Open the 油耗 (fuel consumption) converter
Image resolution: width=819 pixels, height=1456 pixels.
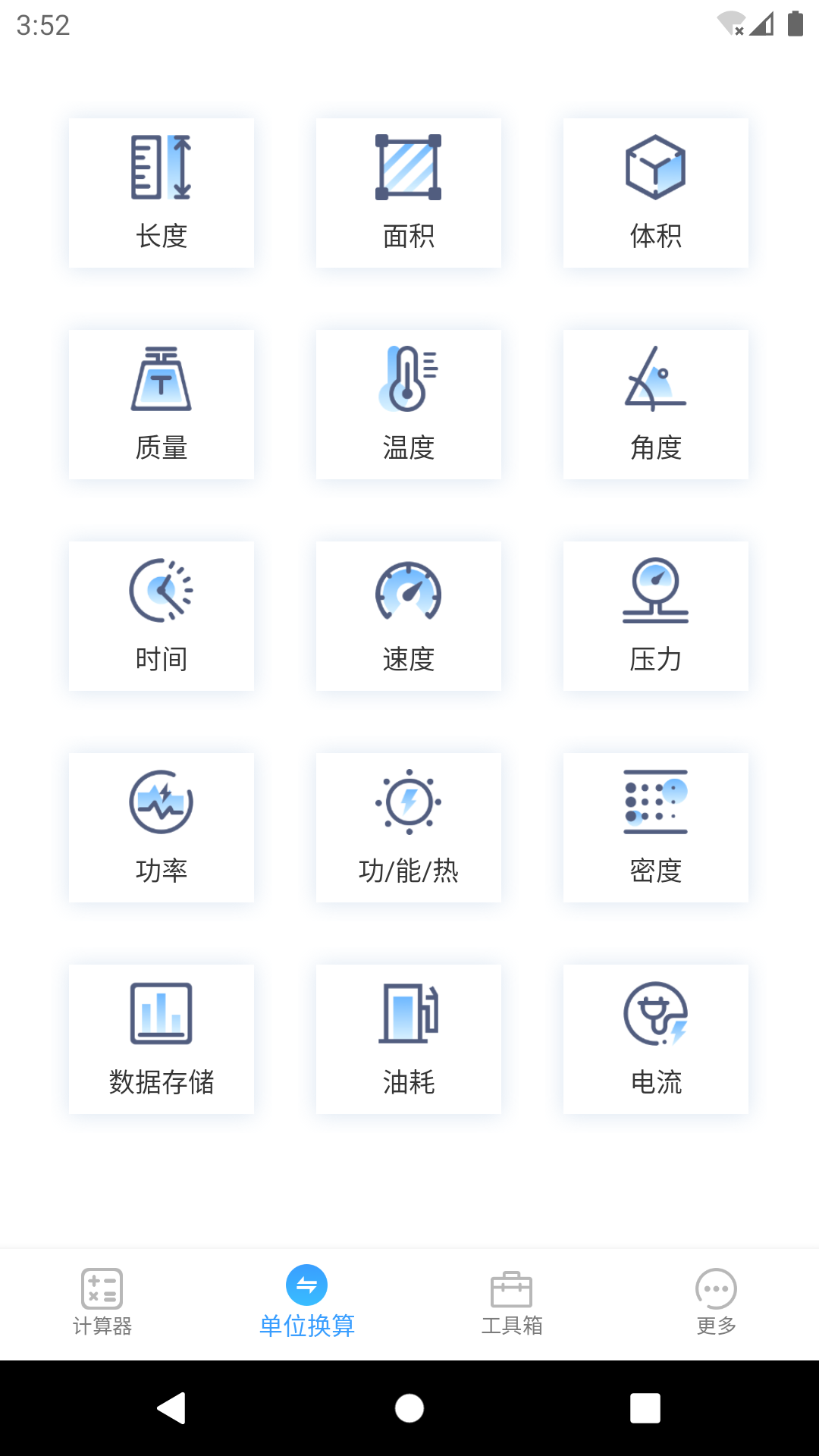click(409, 1038)
